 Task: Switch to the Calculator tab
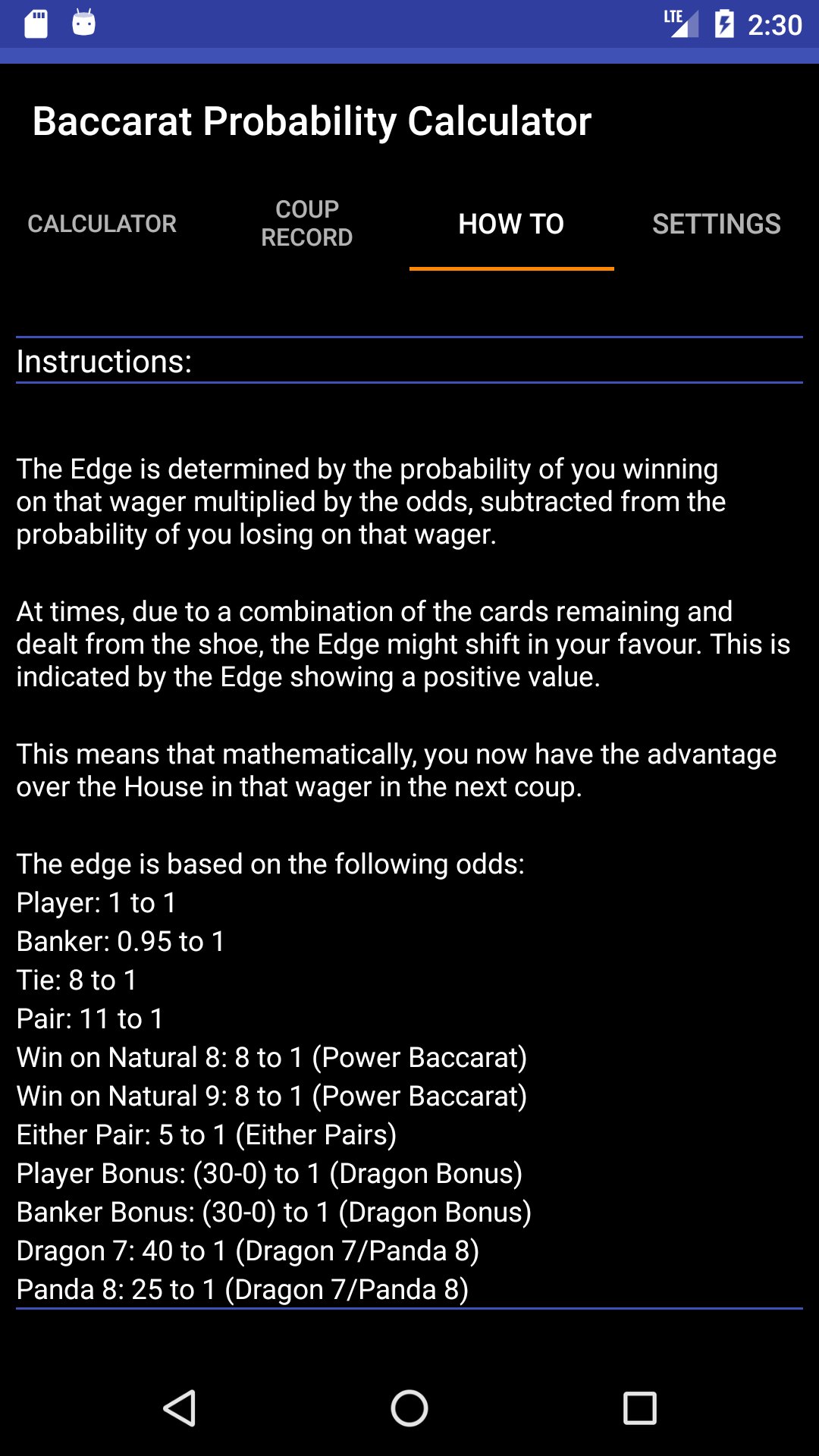click(102, 224)
